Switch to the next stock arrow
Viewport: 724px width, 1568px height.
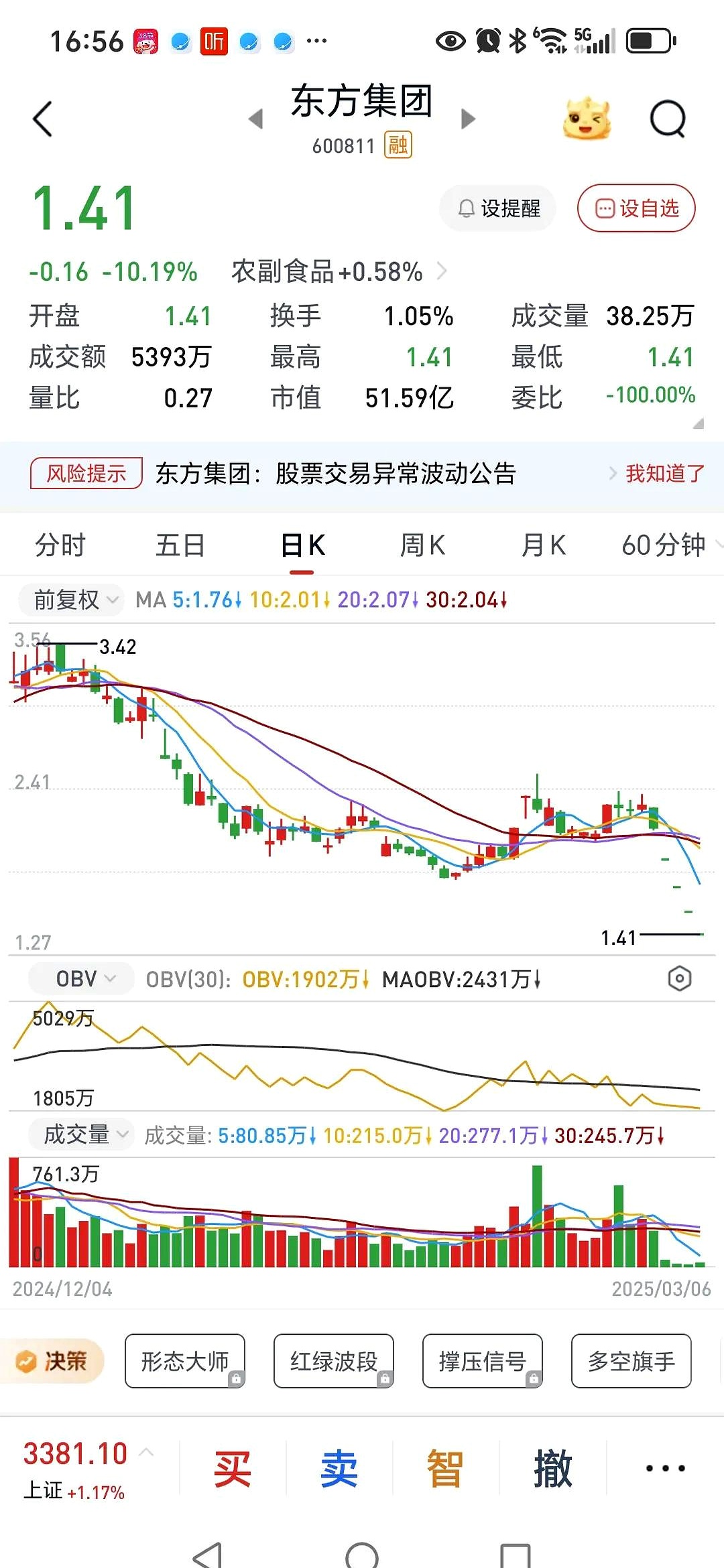tap(469, 119)
